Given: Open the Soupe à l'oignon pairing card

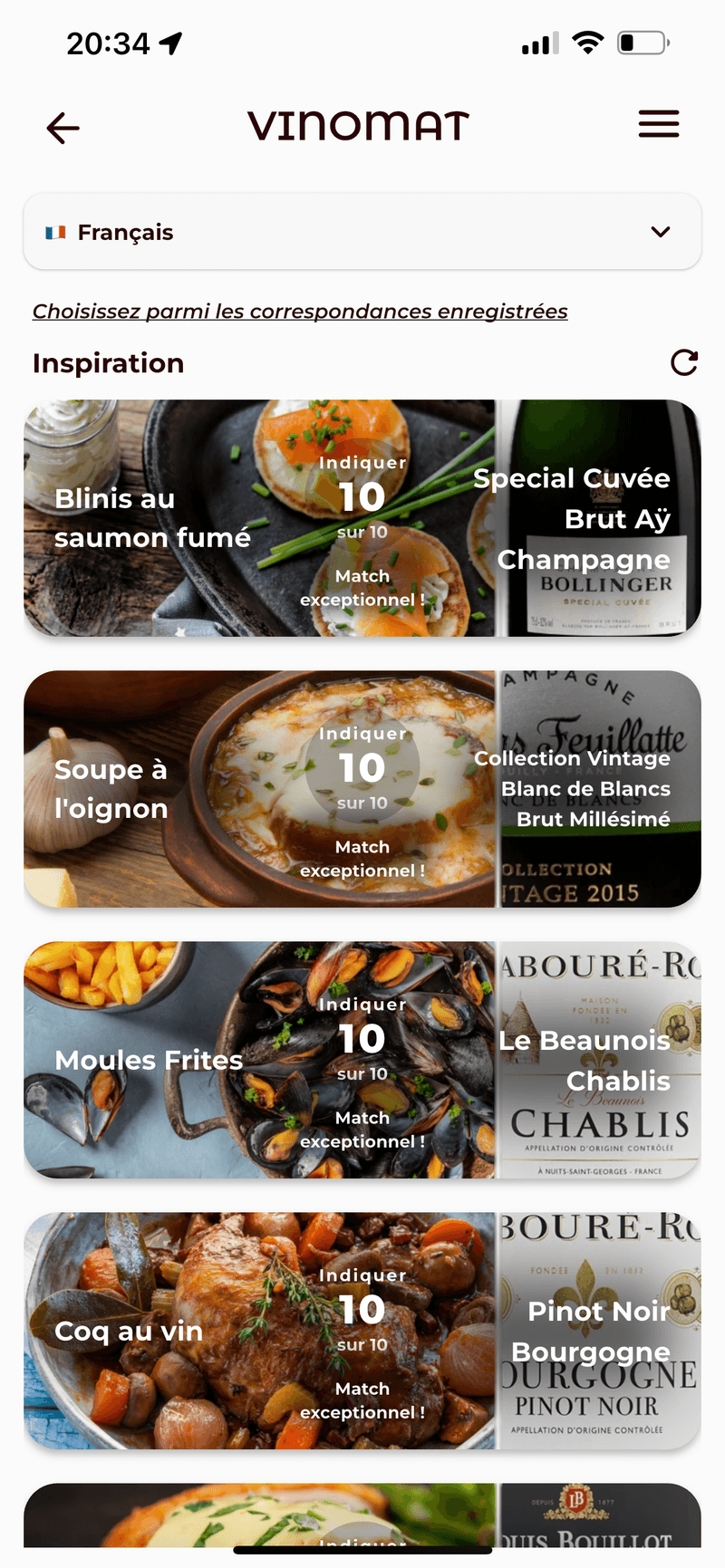Looking at the screenshot, I should point(362,789).
